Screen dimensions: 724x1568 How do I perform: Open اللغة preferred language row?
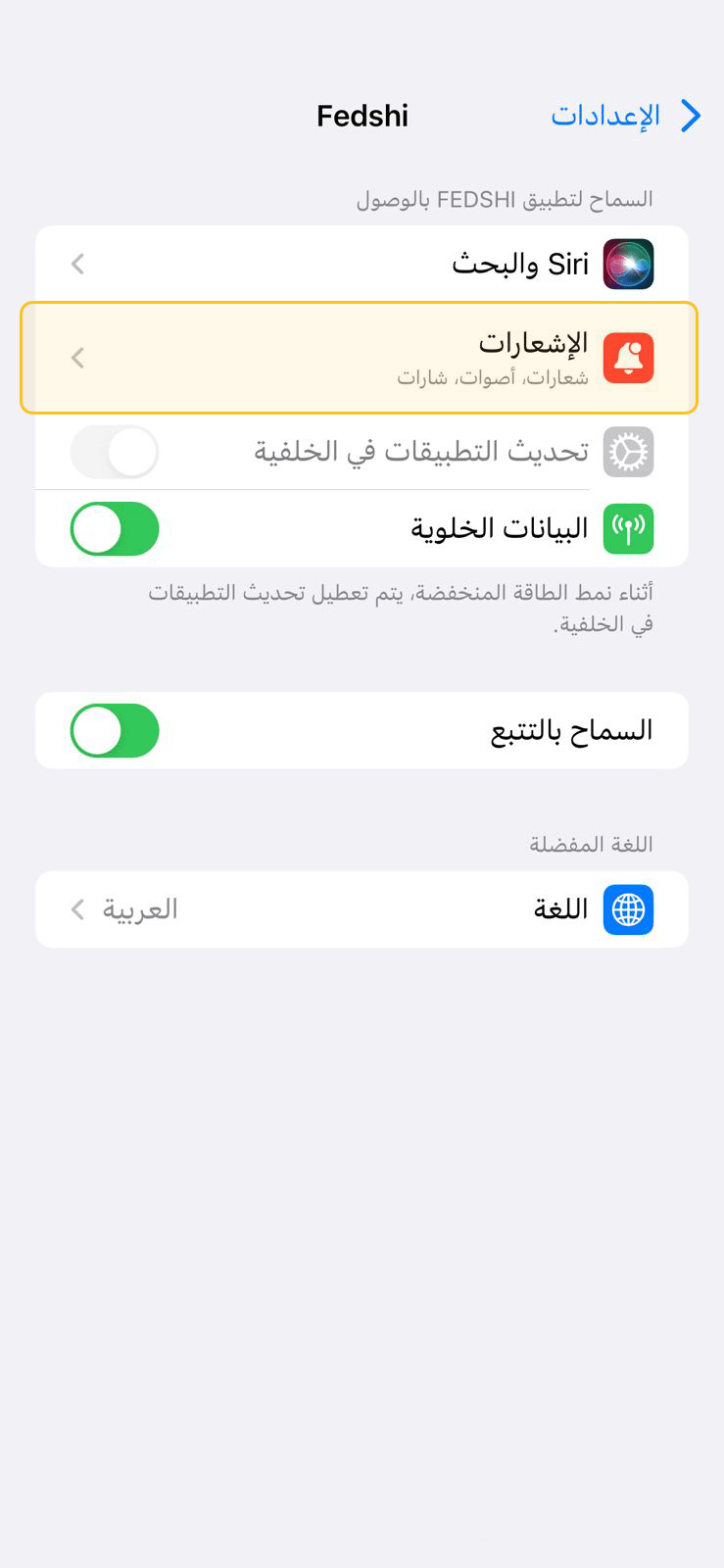pos(362,909)
